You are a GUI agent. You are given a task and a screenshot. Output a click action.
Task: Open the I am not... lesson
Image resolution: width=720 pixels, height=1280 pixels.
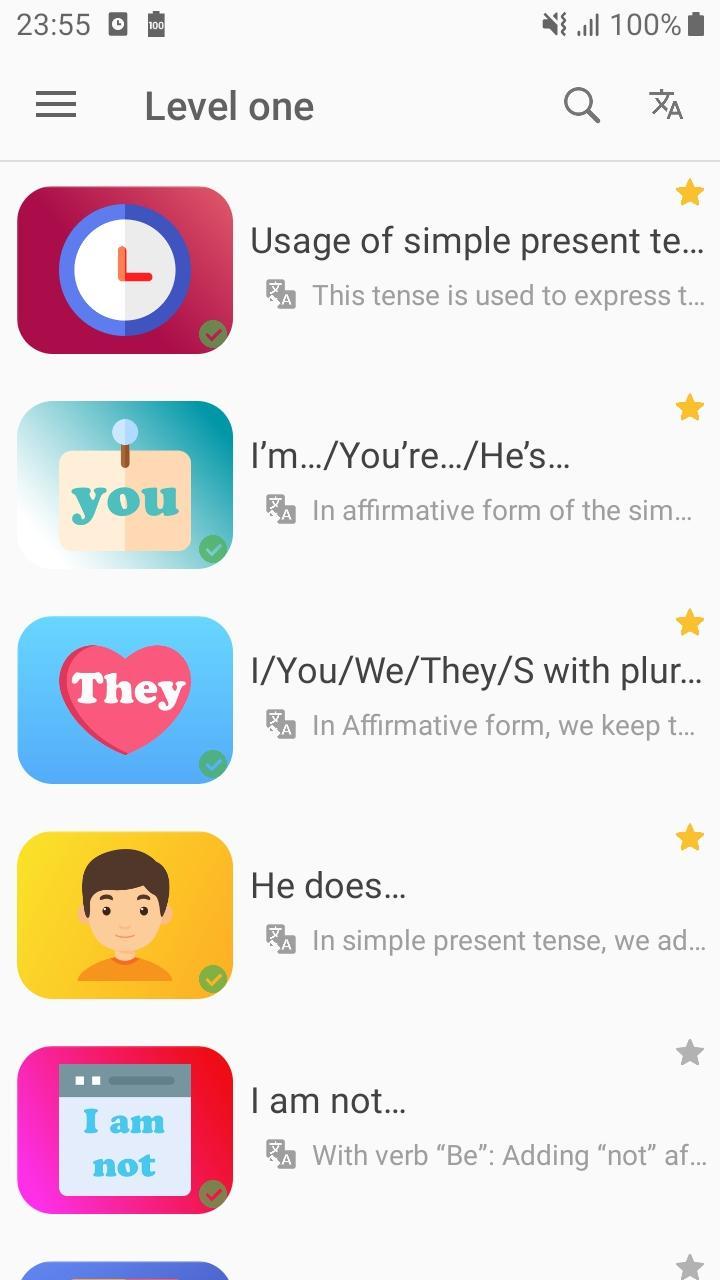360,1130
